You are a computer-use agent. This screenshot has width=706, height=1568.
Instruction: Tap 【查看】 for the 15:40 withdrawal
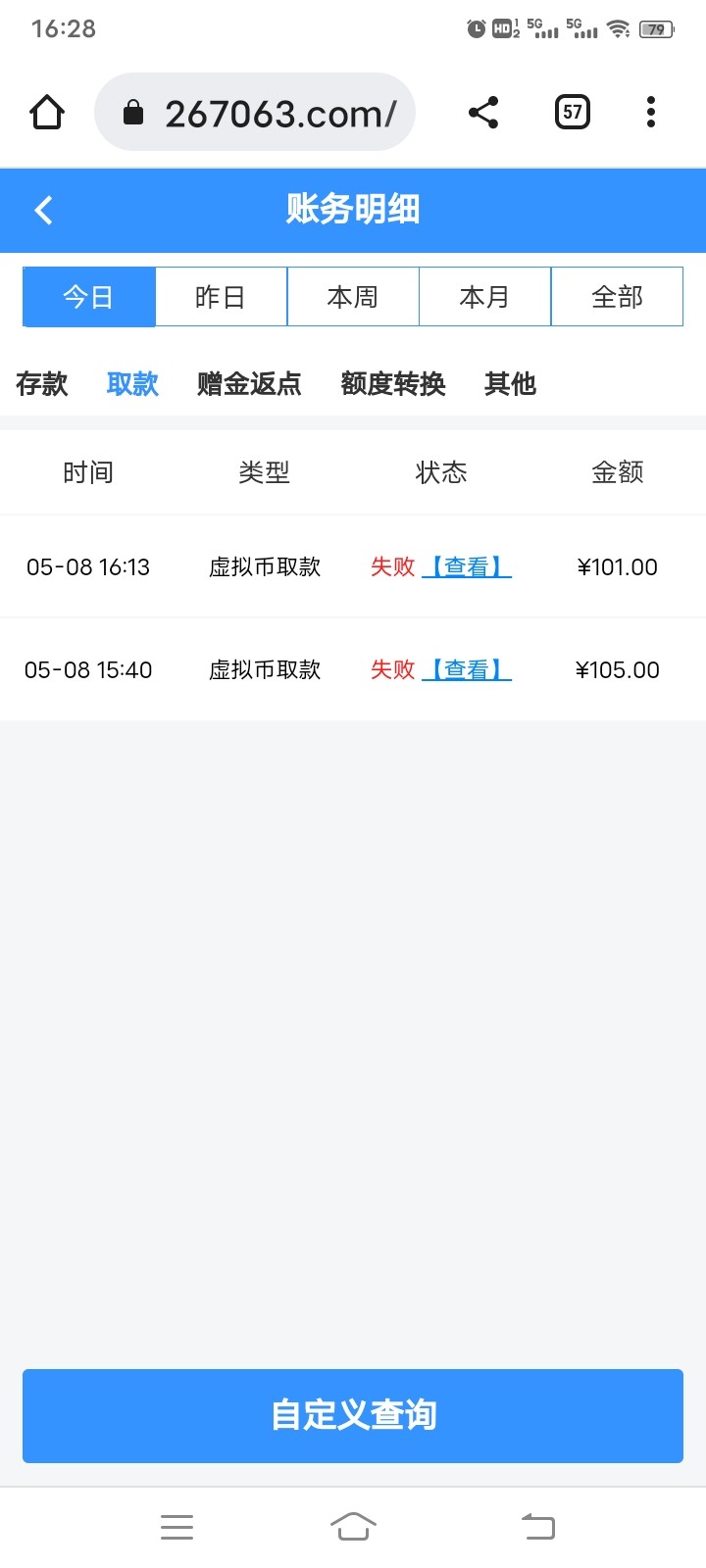(x=467, y=669)
